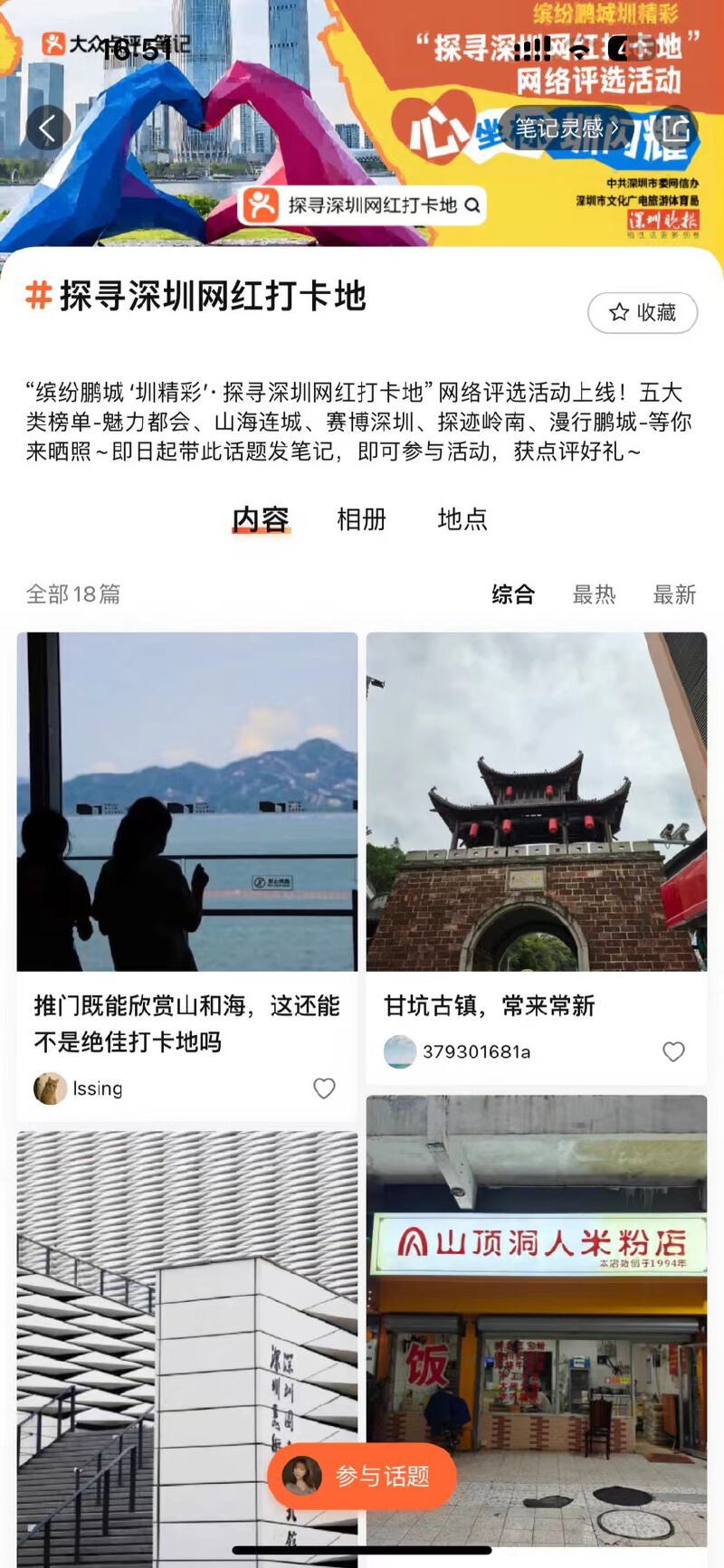The height and width of the screenshot is (1568, 724).
Task: Sort notes by 最热
Action: pyautogui.click(x=594, y=594)
